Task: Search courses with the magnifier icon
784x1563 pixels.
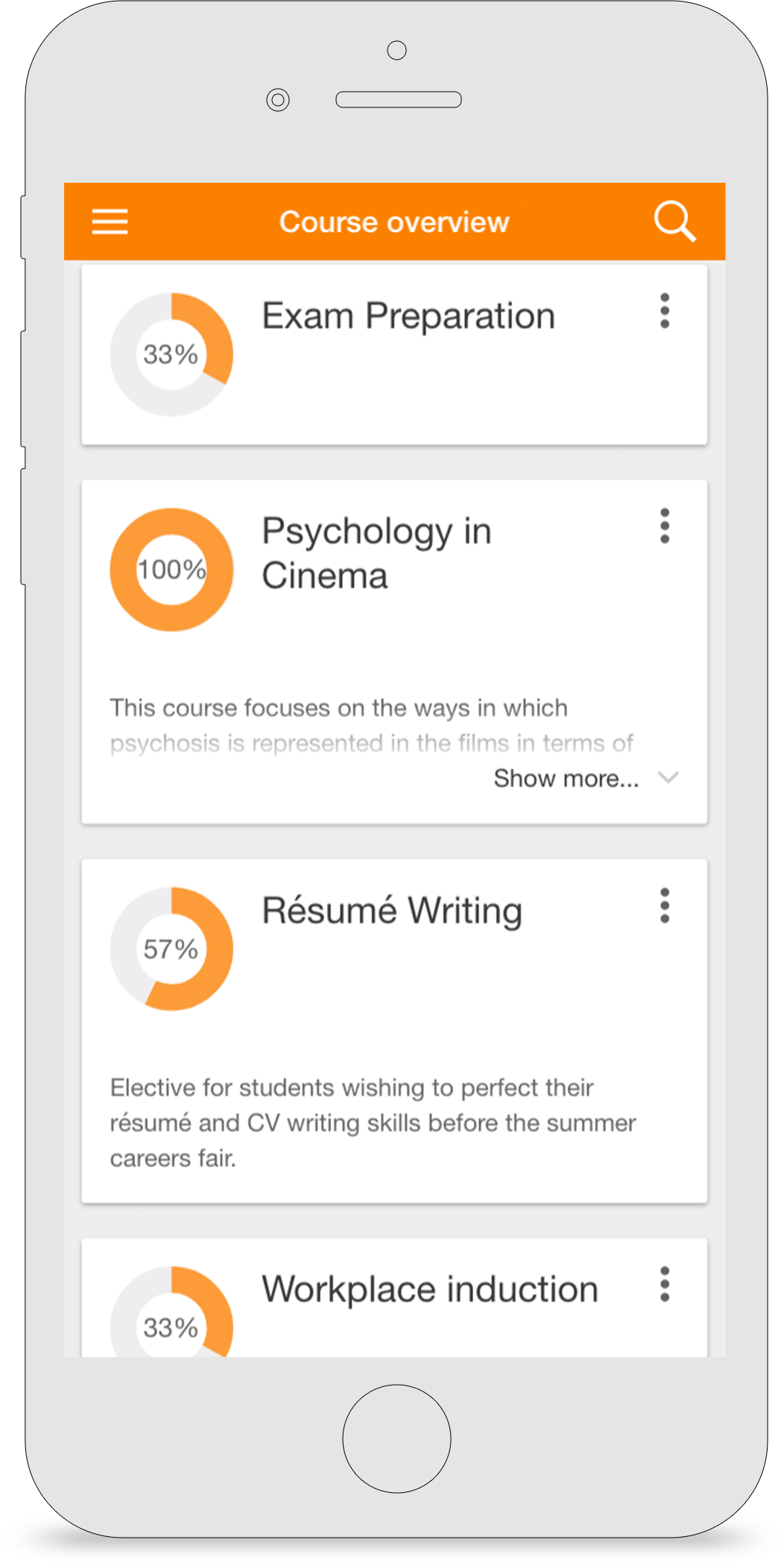Action: click(x=674, y=221)
